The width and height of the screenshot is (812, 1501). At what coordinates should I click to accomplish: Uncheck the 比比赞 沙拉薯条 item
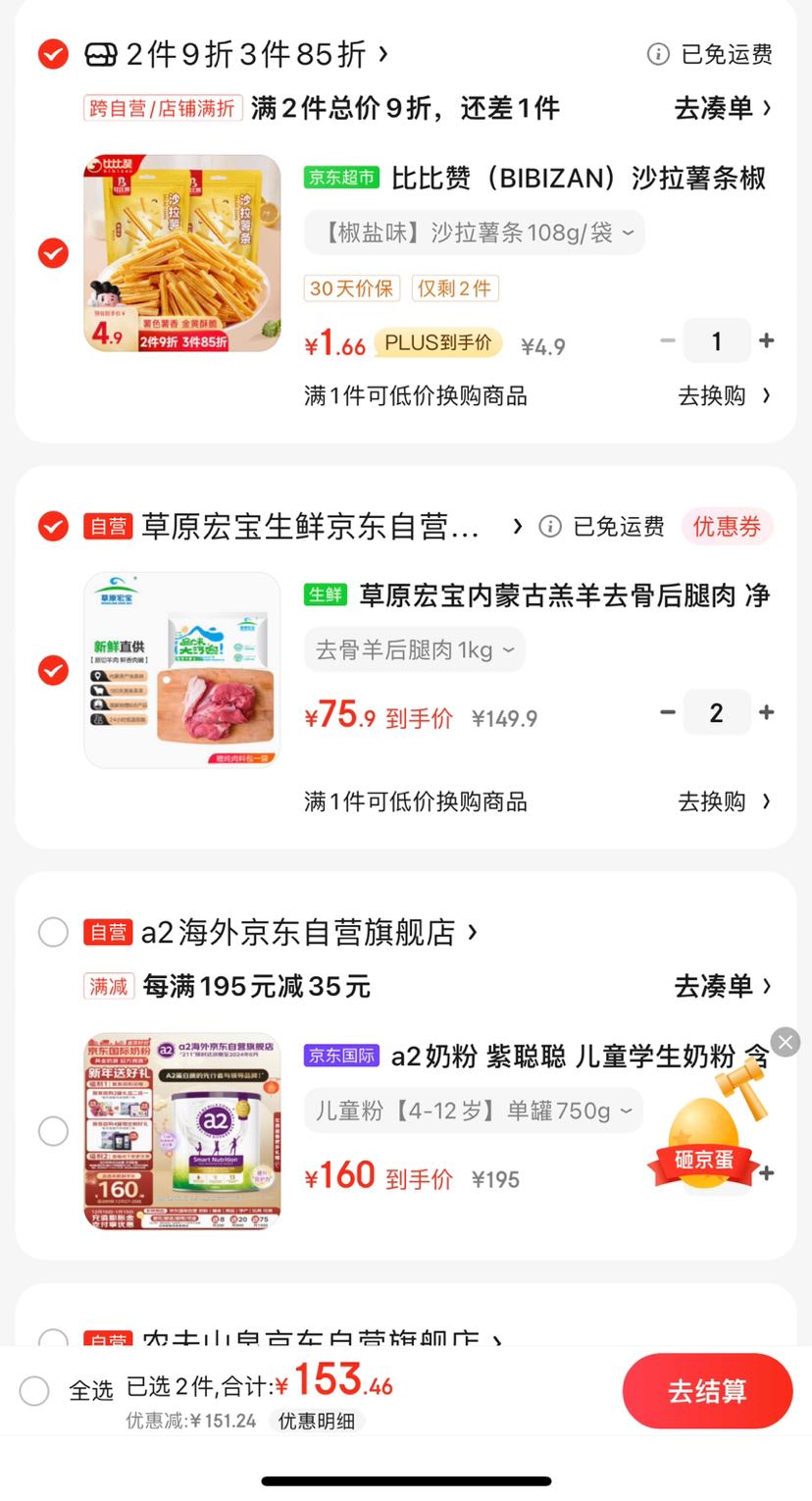pyautogui.click(x=53, y=253)
